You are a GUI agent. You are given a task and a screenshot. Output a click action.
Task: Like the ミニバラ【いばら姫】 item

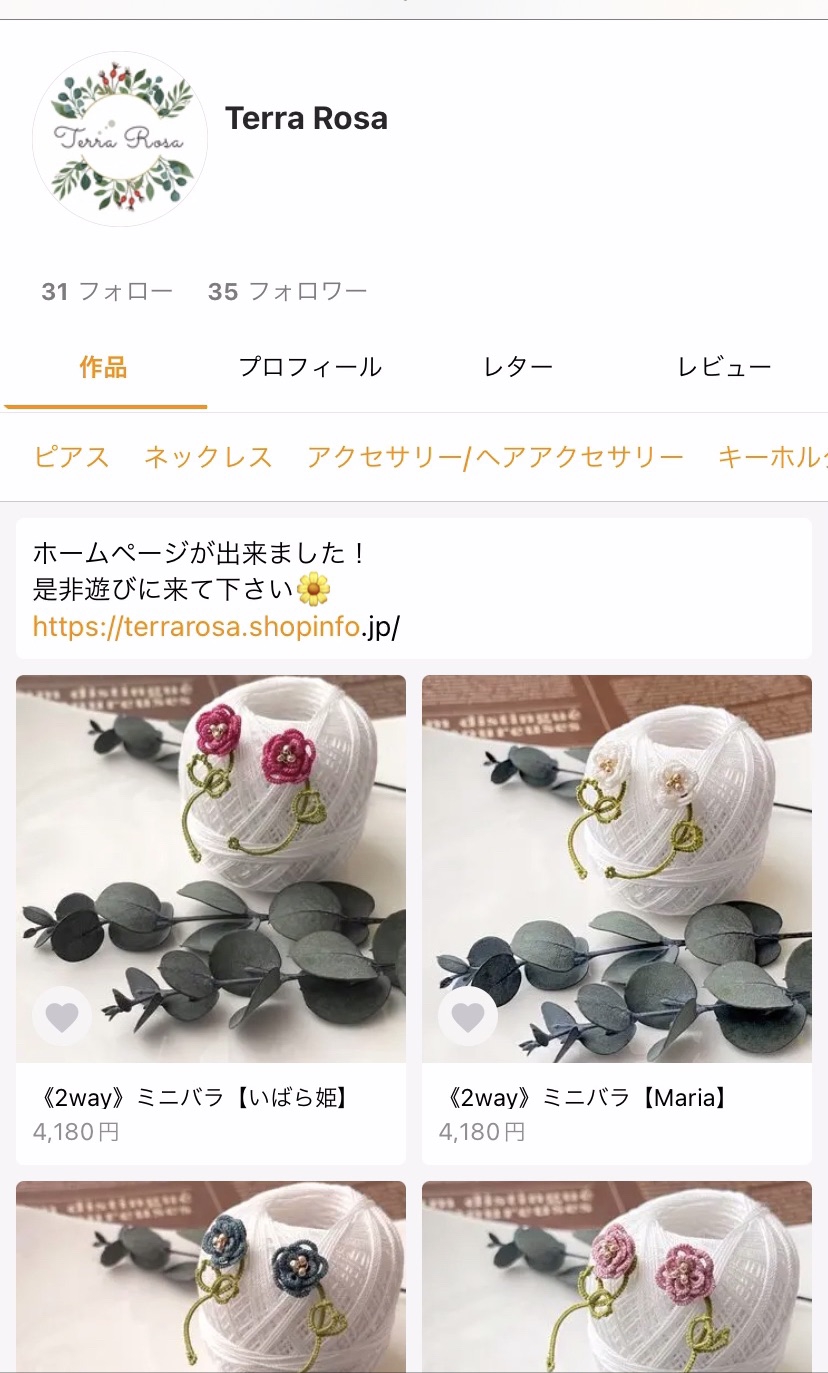(62, 1017)
